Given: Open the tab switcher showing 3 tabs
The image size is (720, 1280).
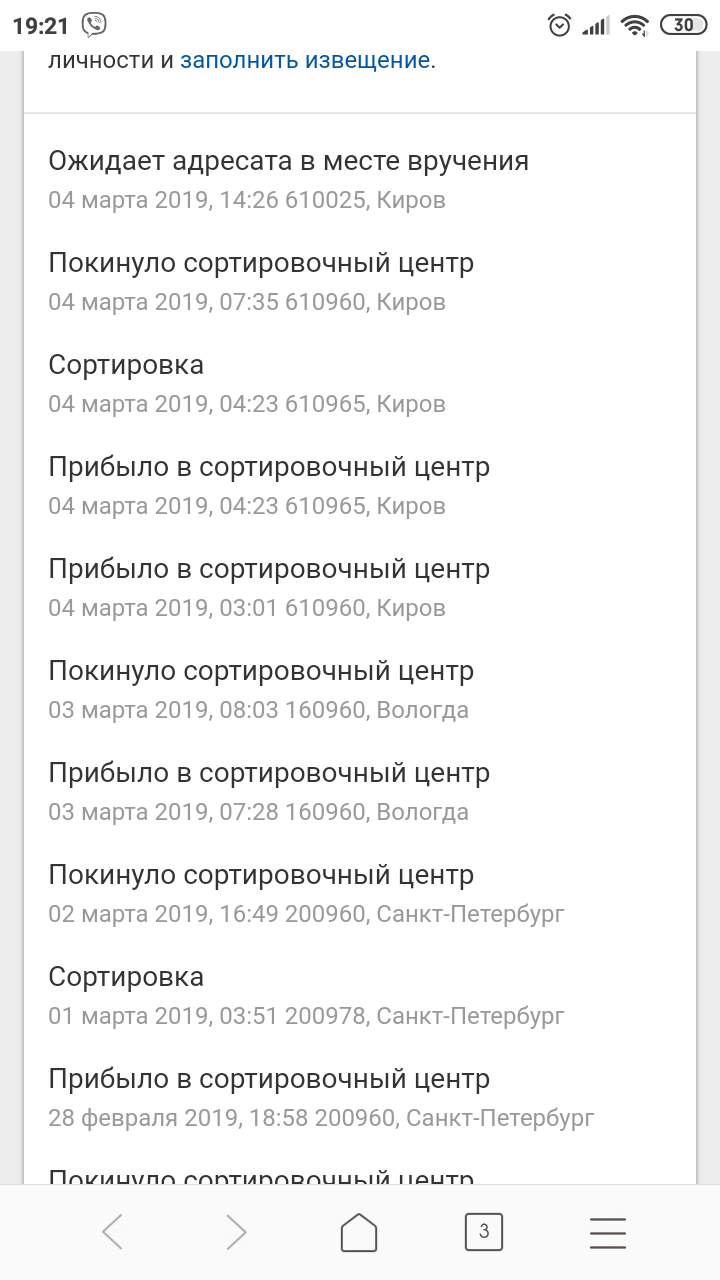Looking at the screenshot, I should pyautogui.click(x=483, y=1232).
